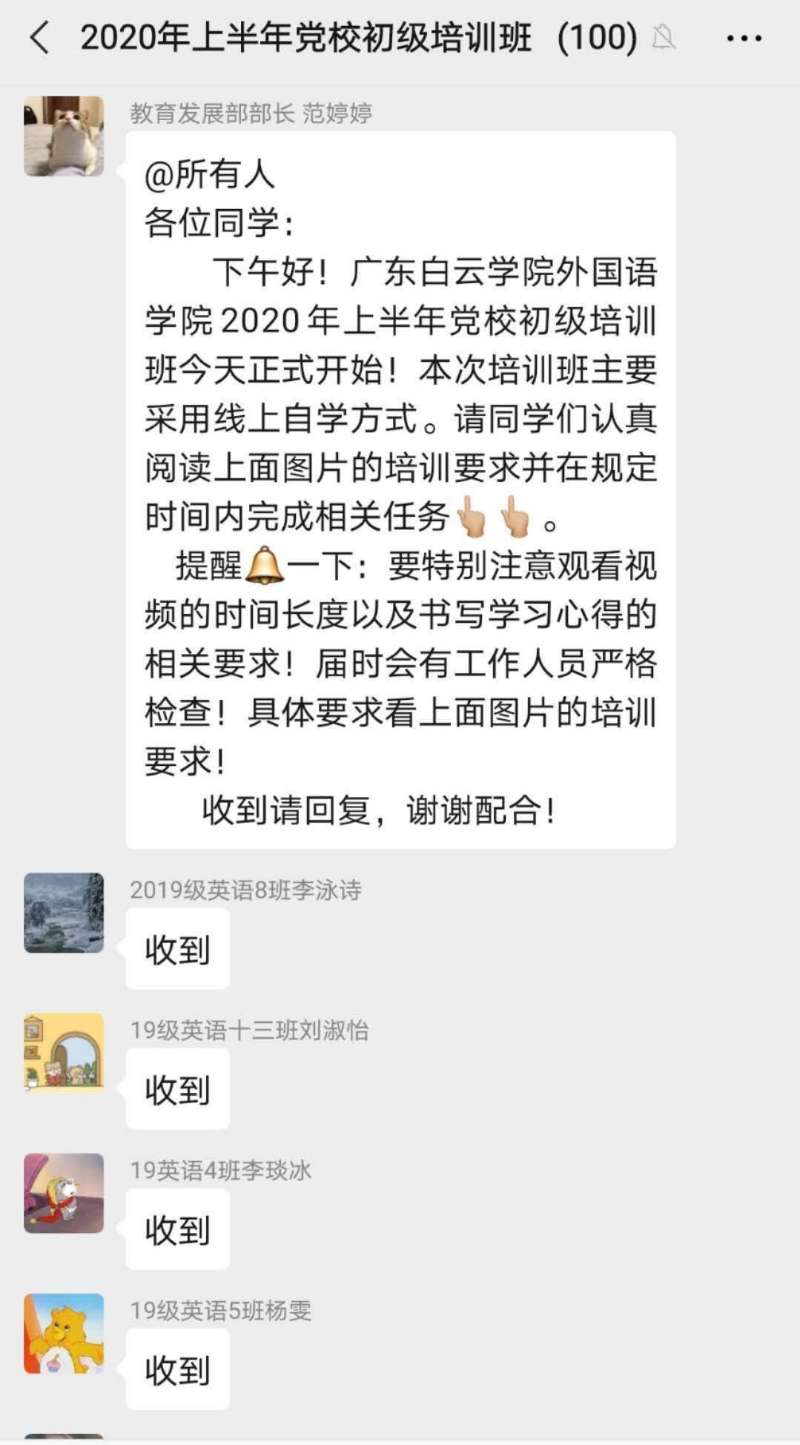
Task: View 李泳诗's avatar profile
Action: [x=64, y=913]
